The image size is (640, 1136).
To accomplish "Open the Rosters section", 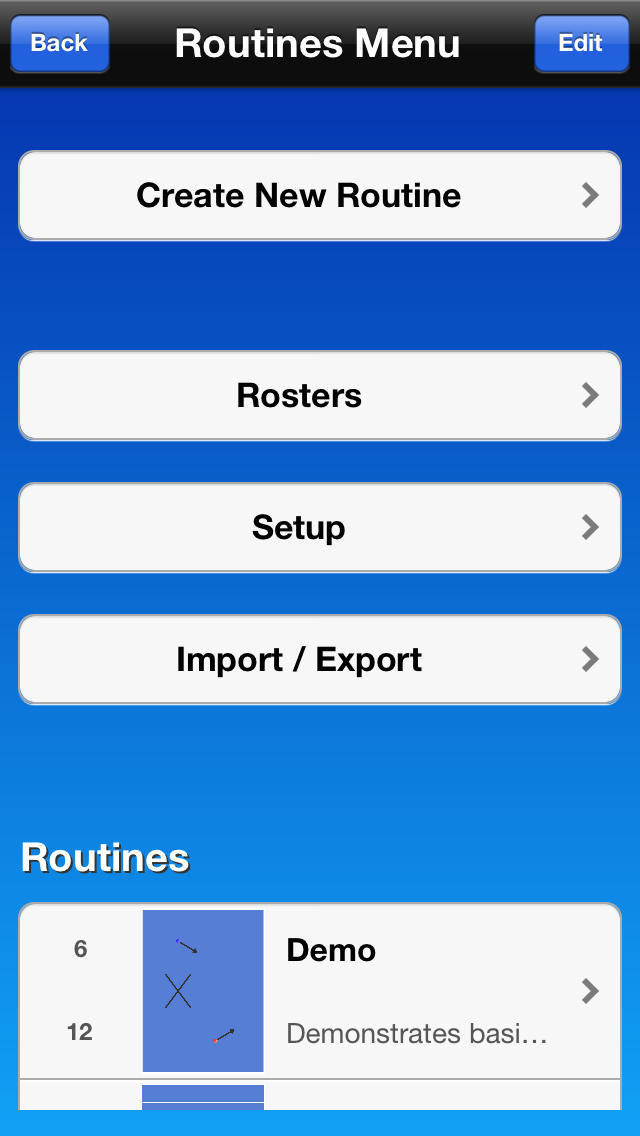I will click(x=320, y=396).
